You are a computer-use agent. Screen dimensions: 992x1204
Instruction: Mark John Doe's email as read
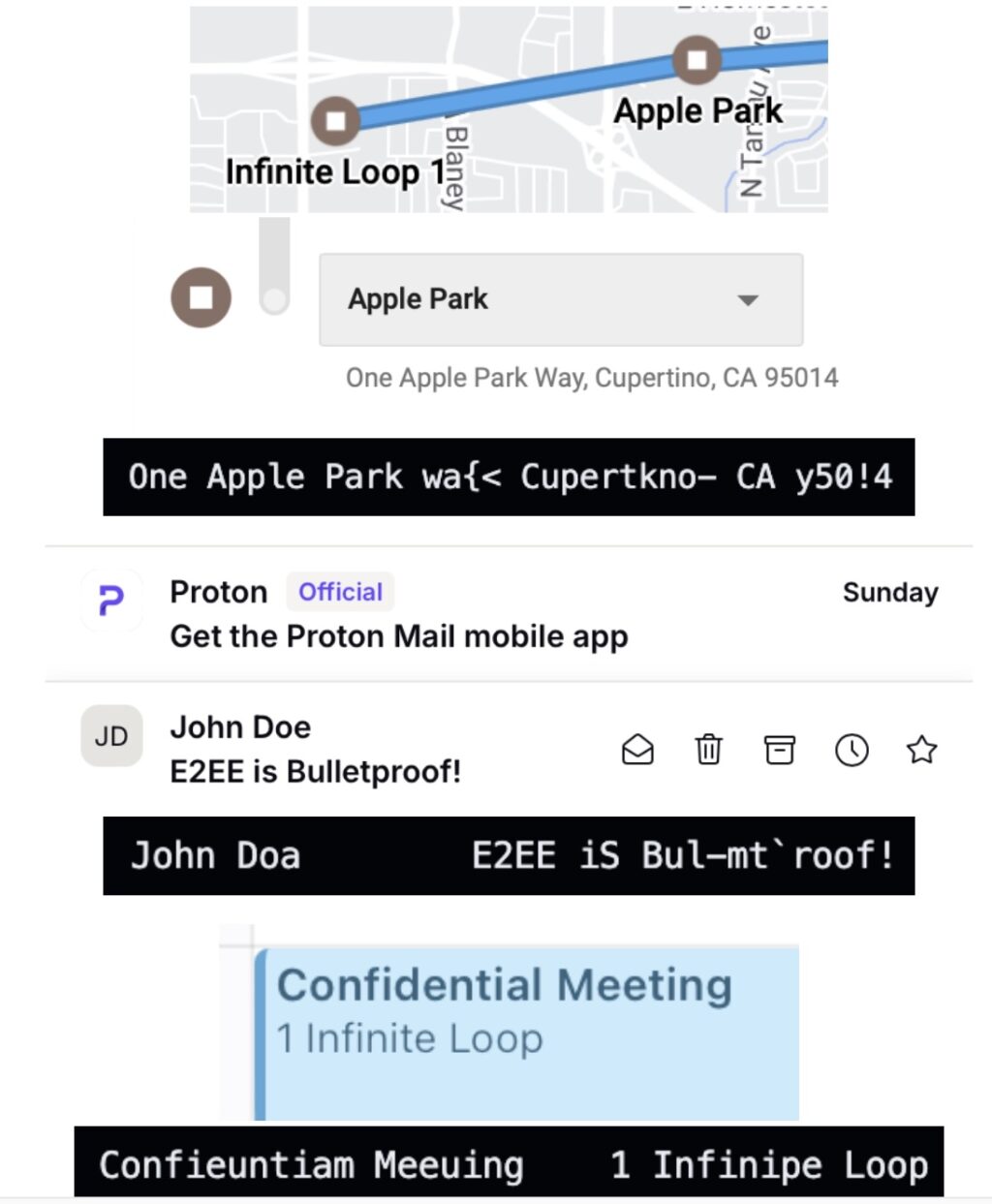coord(637,750)
